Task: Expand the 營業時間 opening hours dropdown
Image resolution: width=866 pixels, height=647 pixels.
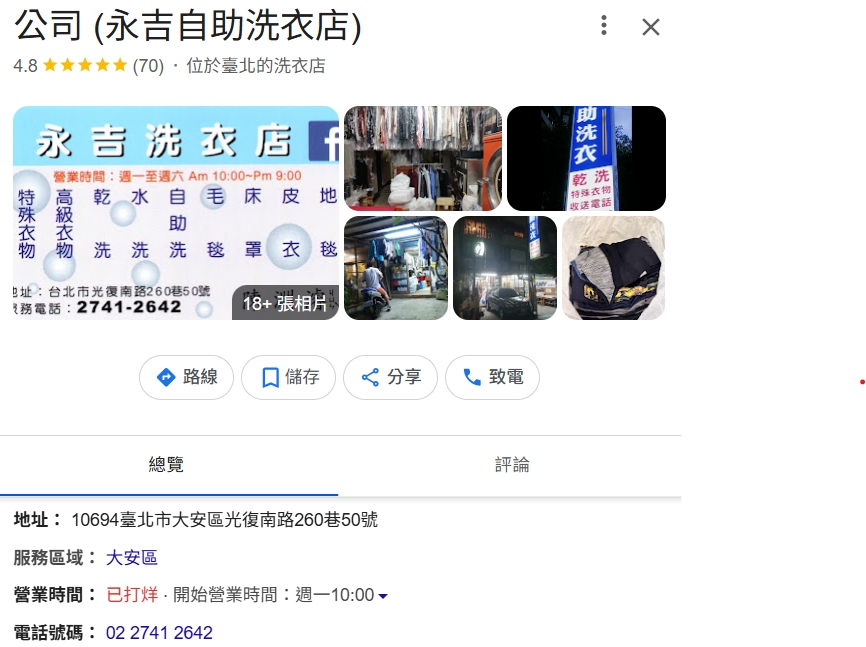Action: pyautogui.click(x=383, y=596)
